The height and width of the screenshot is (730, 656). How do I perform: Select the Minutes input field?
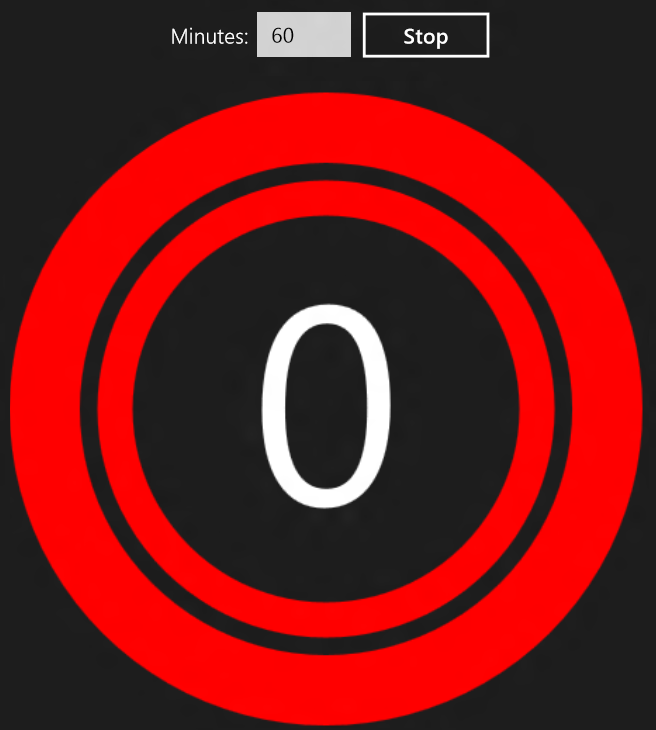pos(303,35)
